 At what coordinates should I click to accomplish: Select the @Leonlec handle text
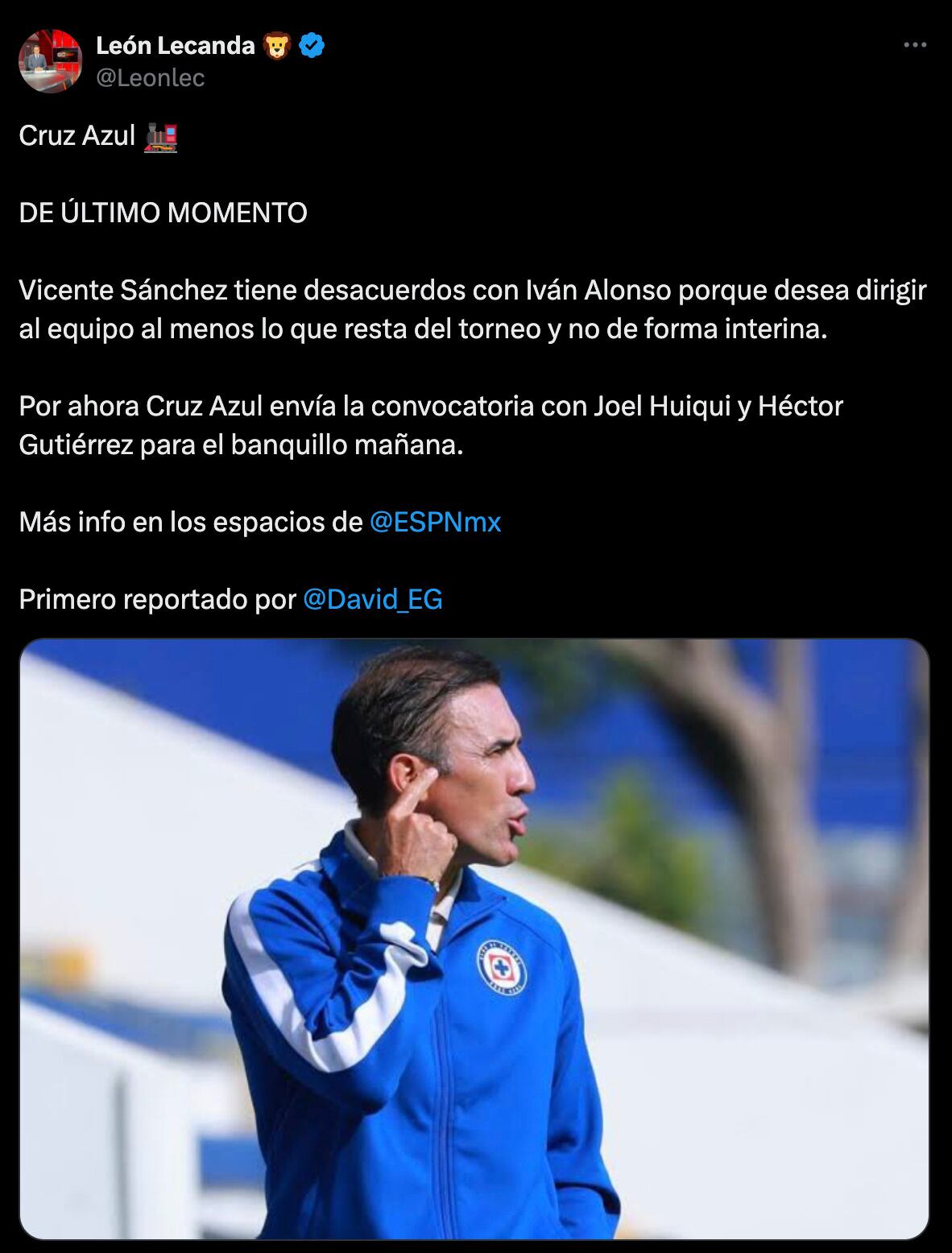pos(149,78)
